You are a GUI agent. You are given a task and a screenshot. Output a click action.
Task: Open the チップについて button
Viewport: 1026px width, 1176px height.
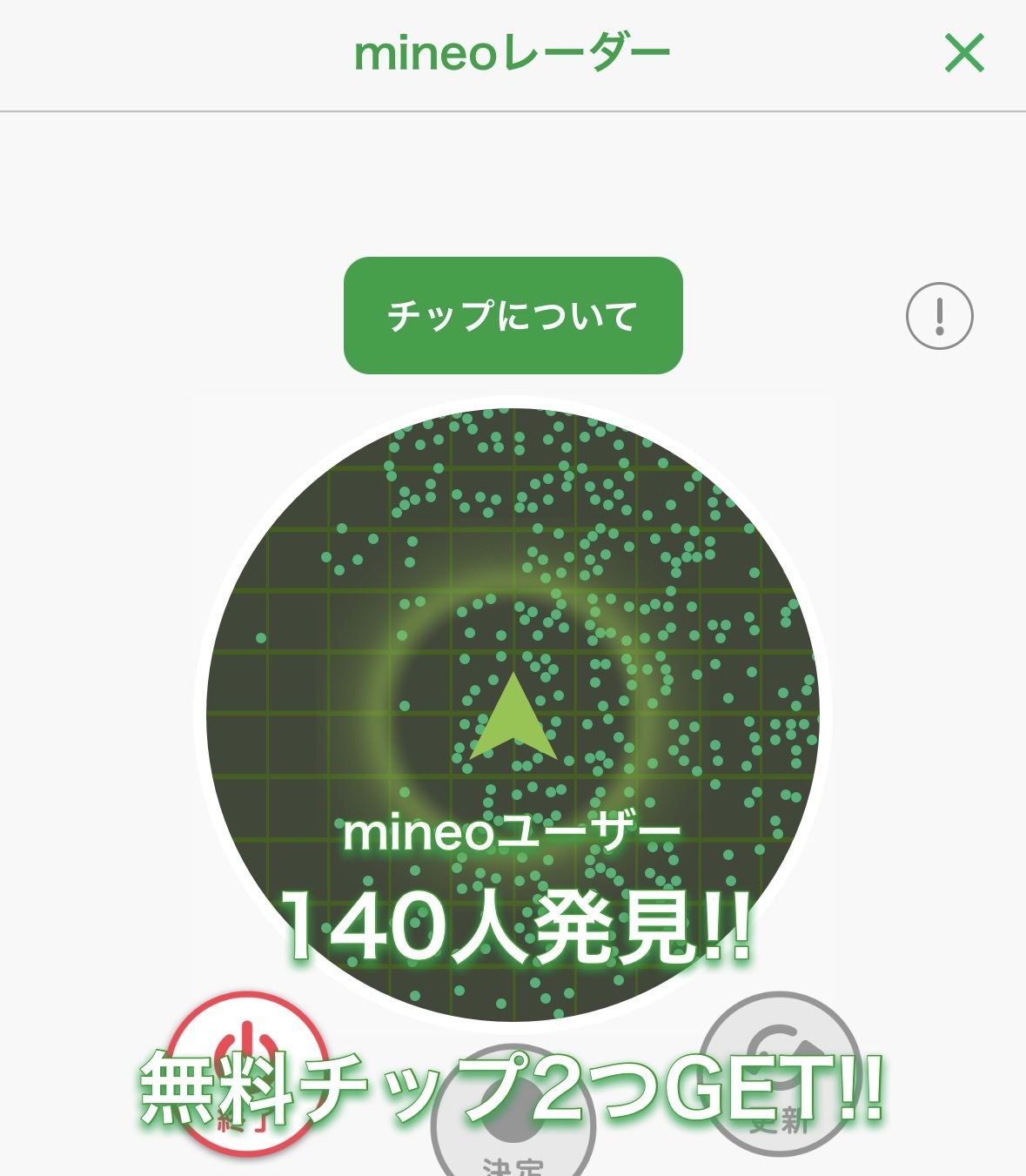(x=513, y=315)
